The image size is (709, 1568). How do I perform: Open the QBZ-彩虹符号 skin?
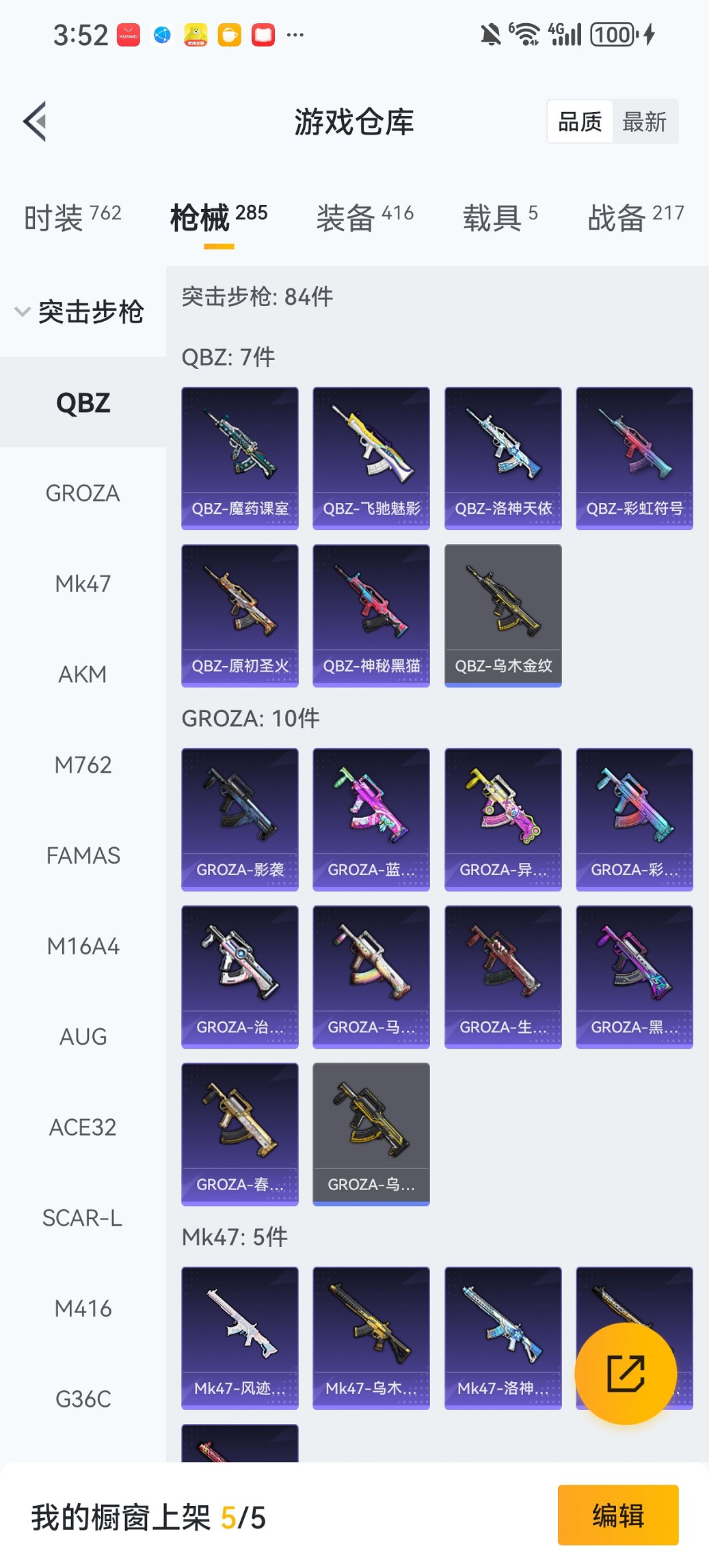(x=634, y=458)
